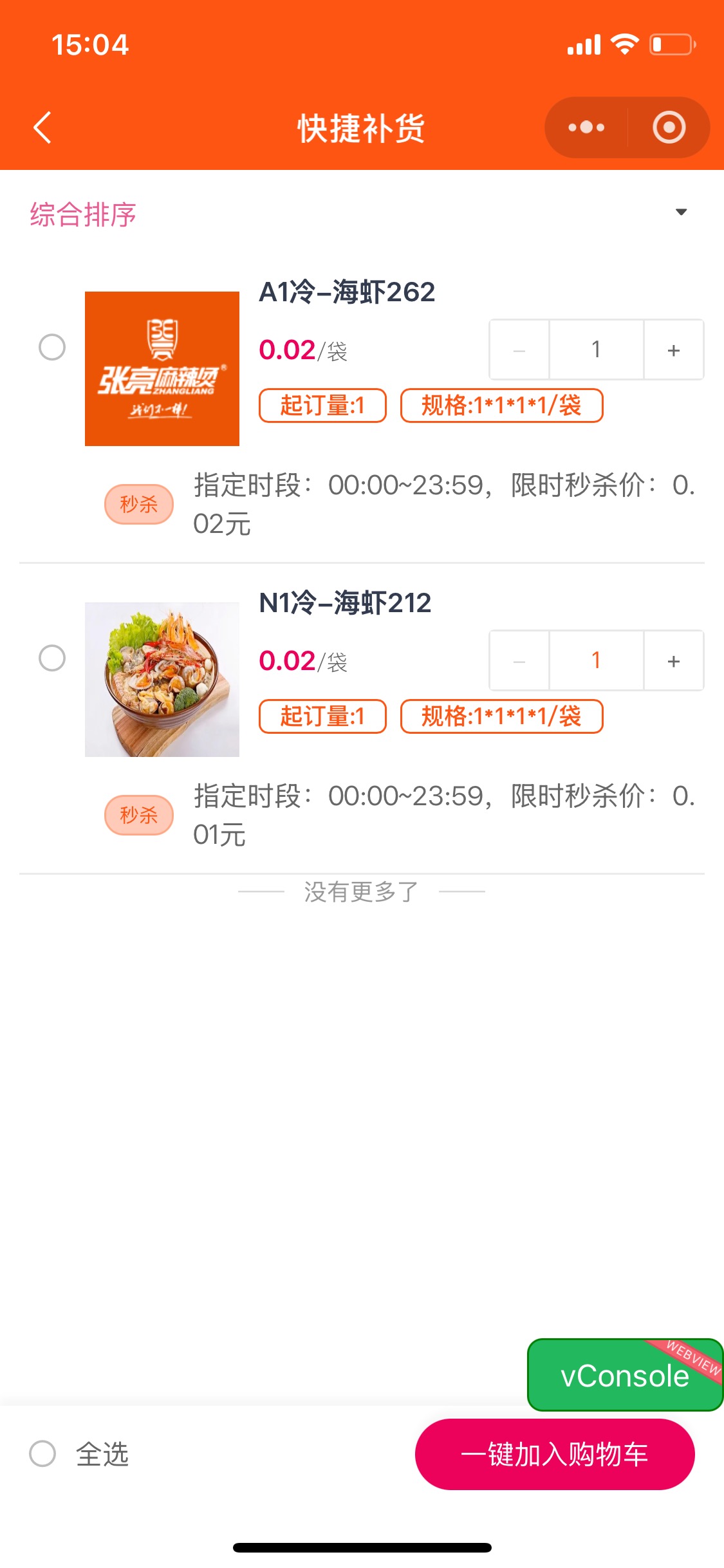This screenshot has width=724, height=1568.
Task: Expand the 综合排序 sort dropdown
Action: (681, 212)
